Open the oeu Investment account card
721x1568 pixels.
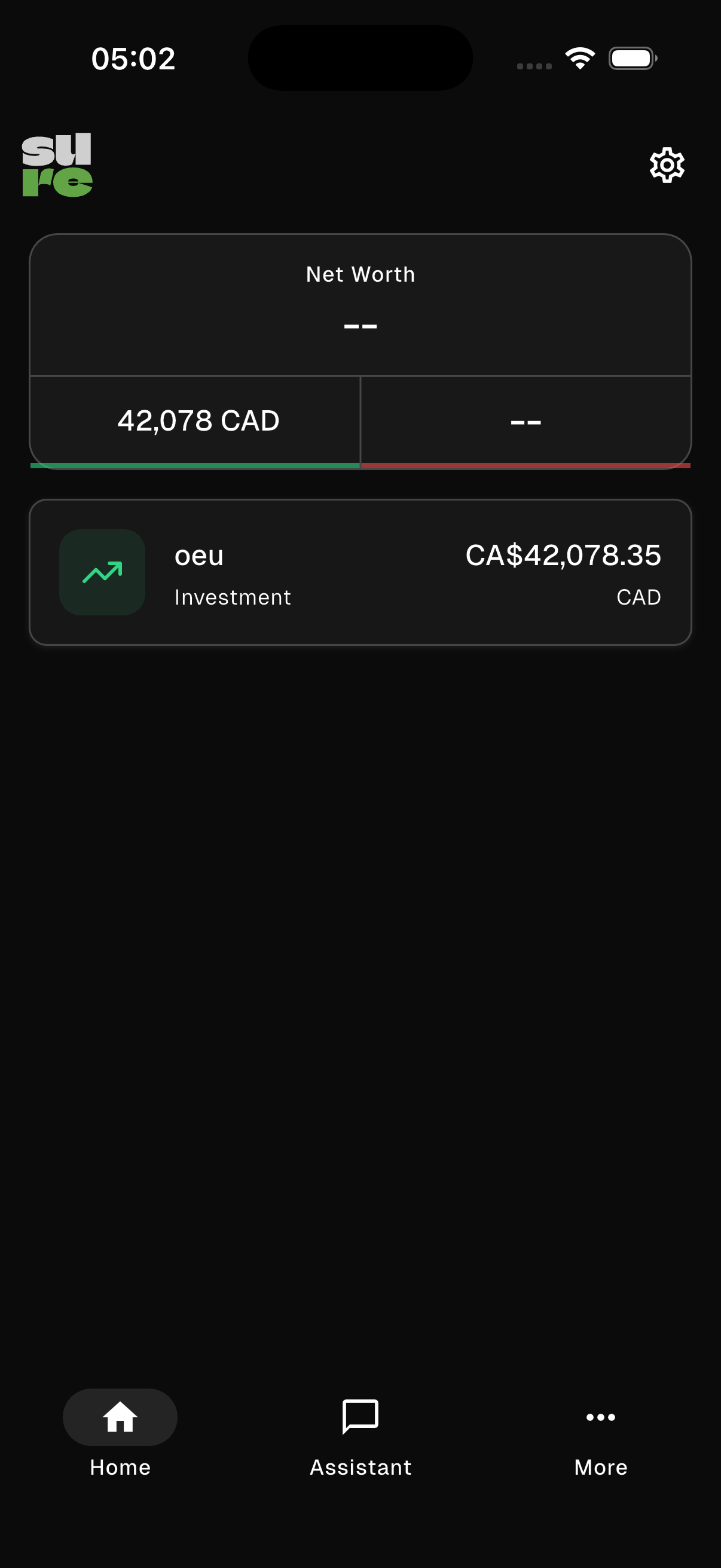coord(360,572)
